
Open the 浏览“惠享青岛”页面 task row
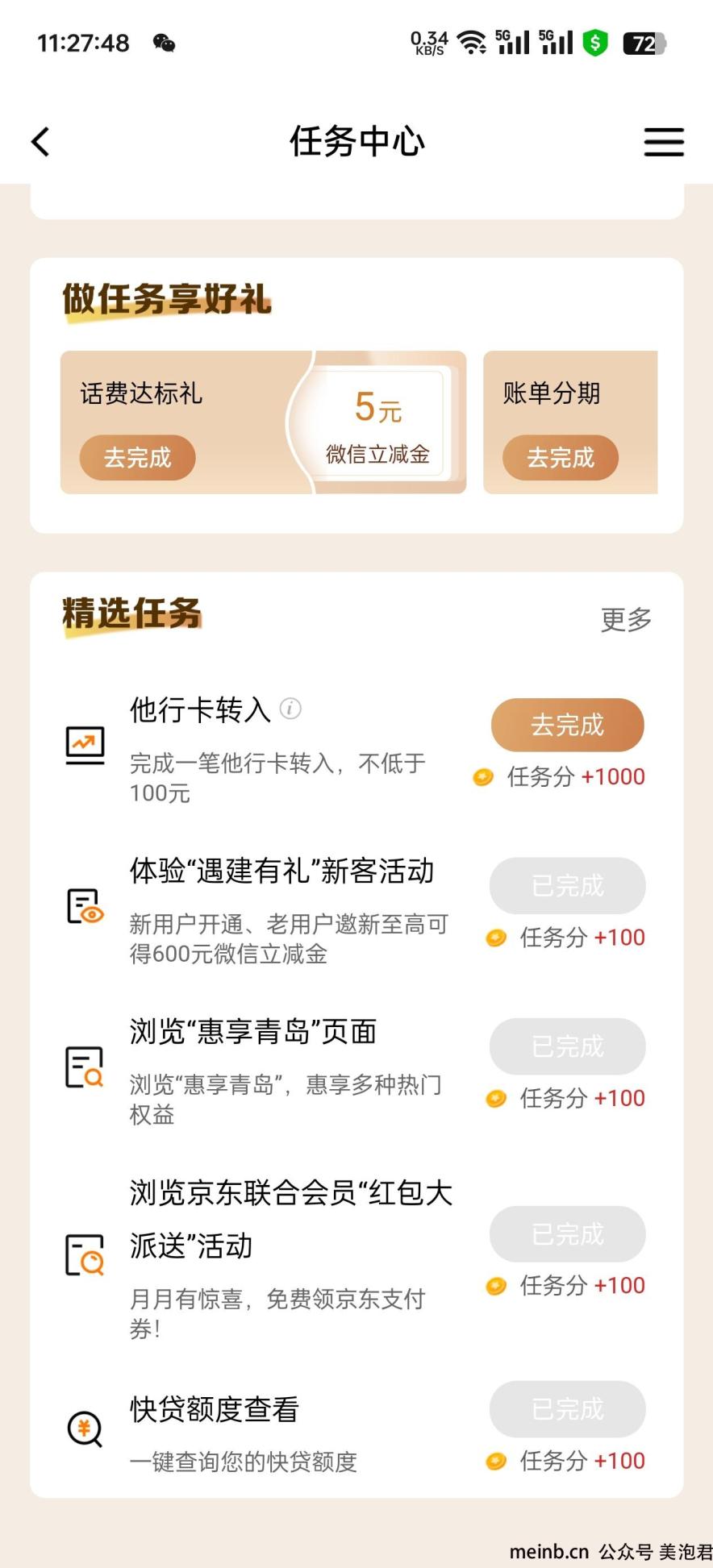tap(356, 1071)
